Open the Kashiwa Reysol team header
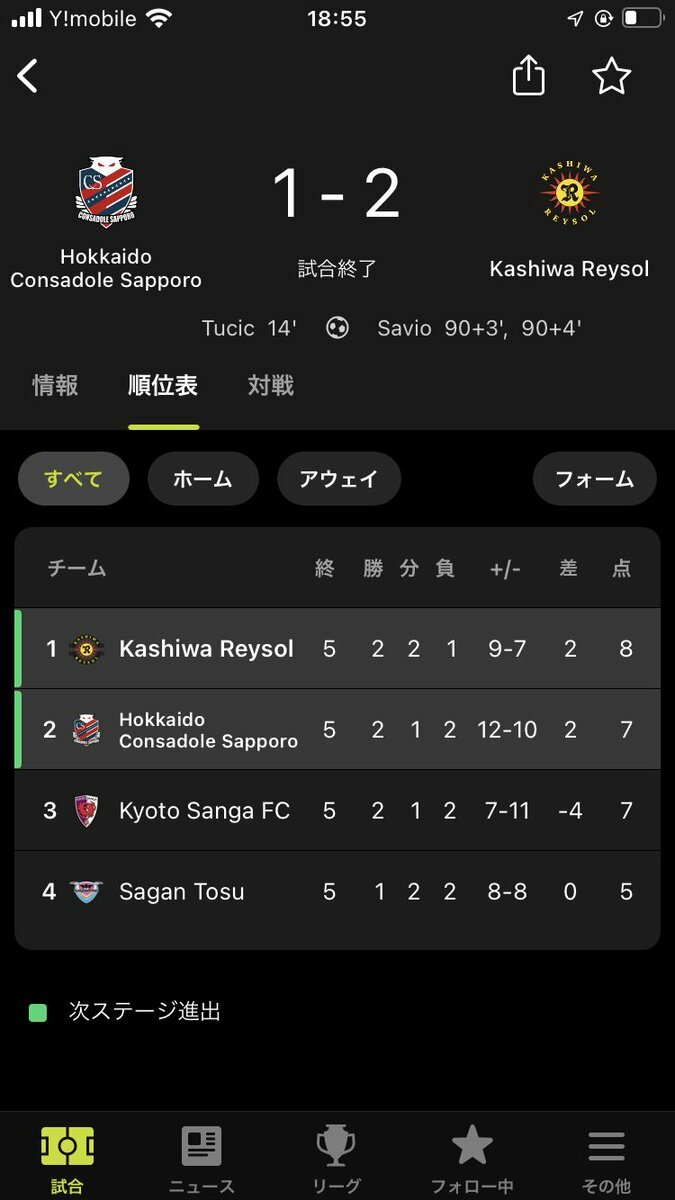The image size is (675, 1200). (x=569, y=222)
